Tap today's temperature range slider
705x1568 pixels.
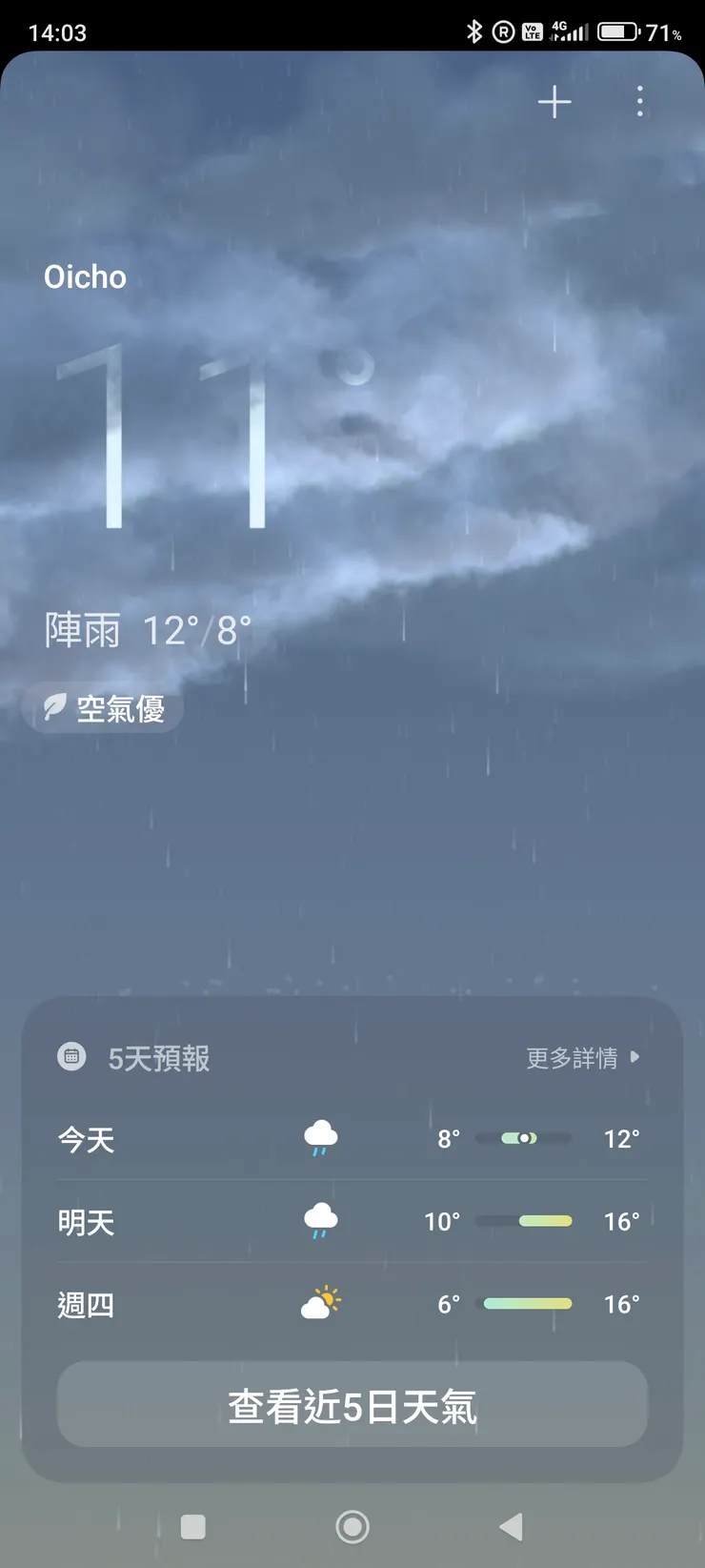[522, 1137]
